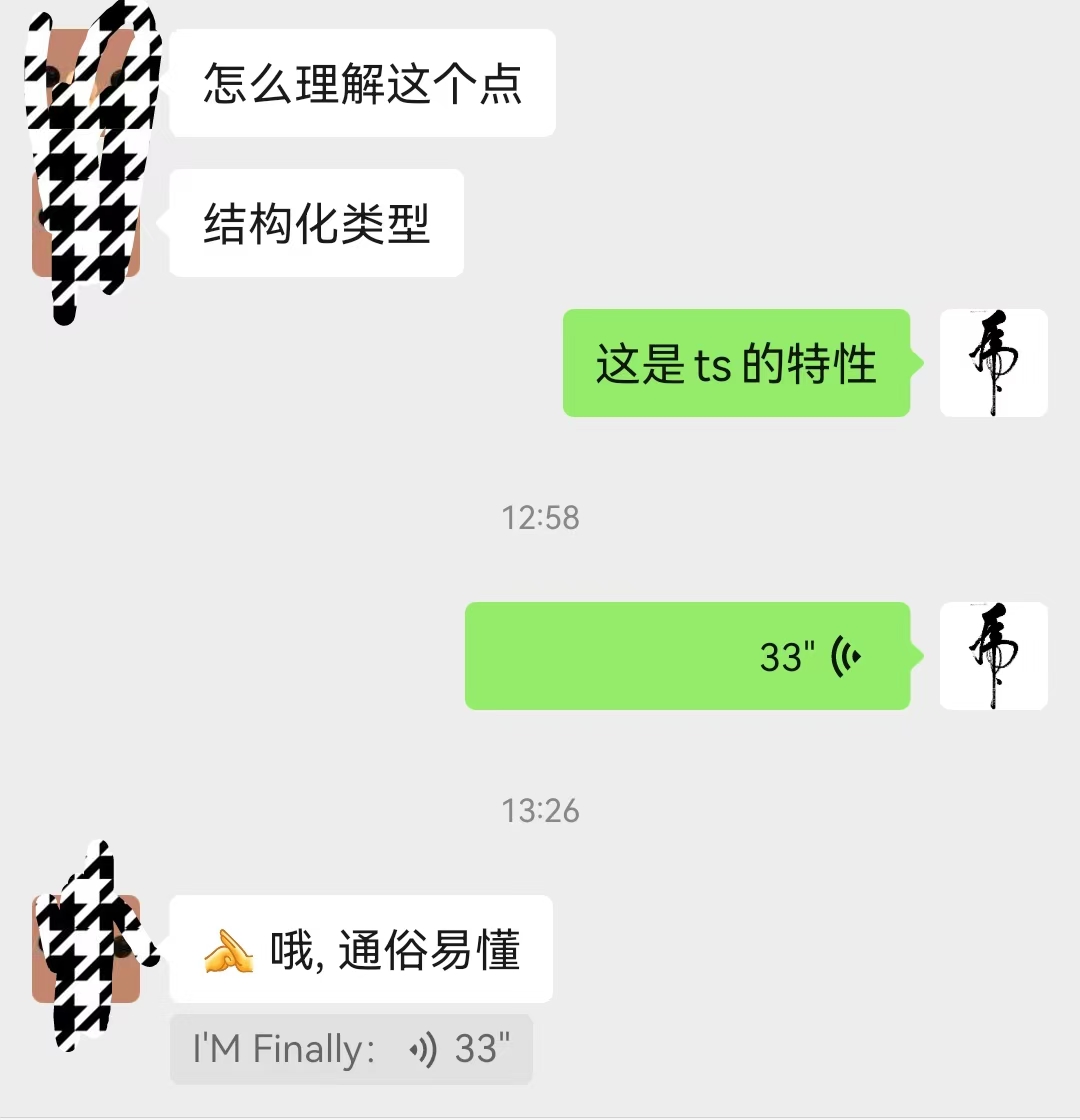Select the 结构化类型 message bubble

point(316,222)
